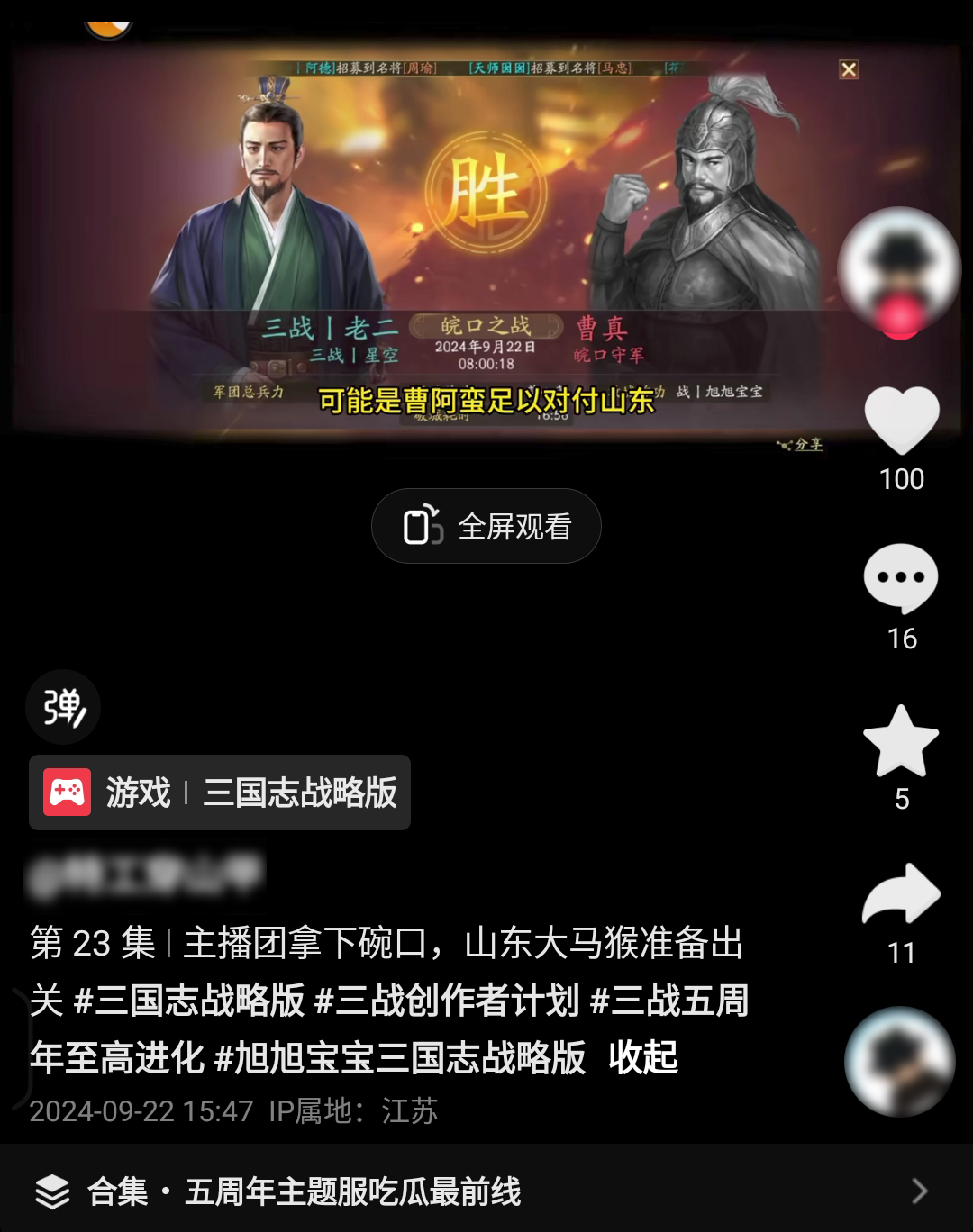Open the hashtag #三战创作者计划
973x1232 pixels.
click(x=446, y=1001)
